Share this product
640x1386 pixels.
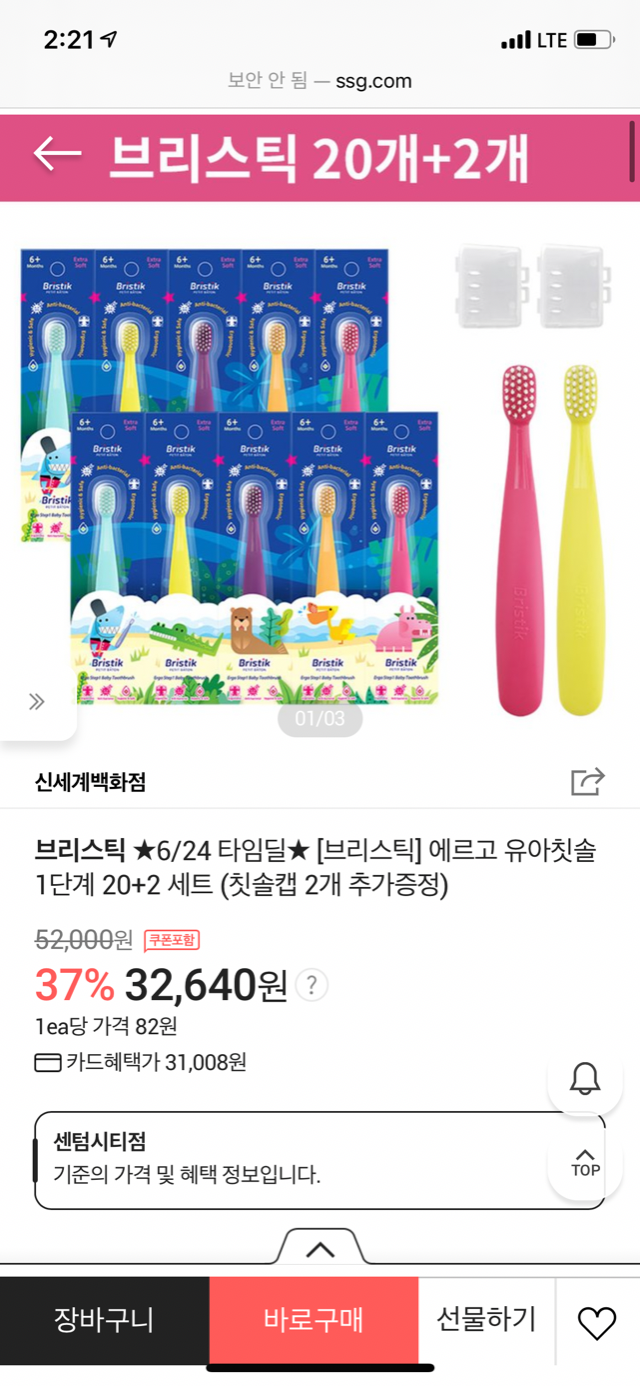pos(587,781)
